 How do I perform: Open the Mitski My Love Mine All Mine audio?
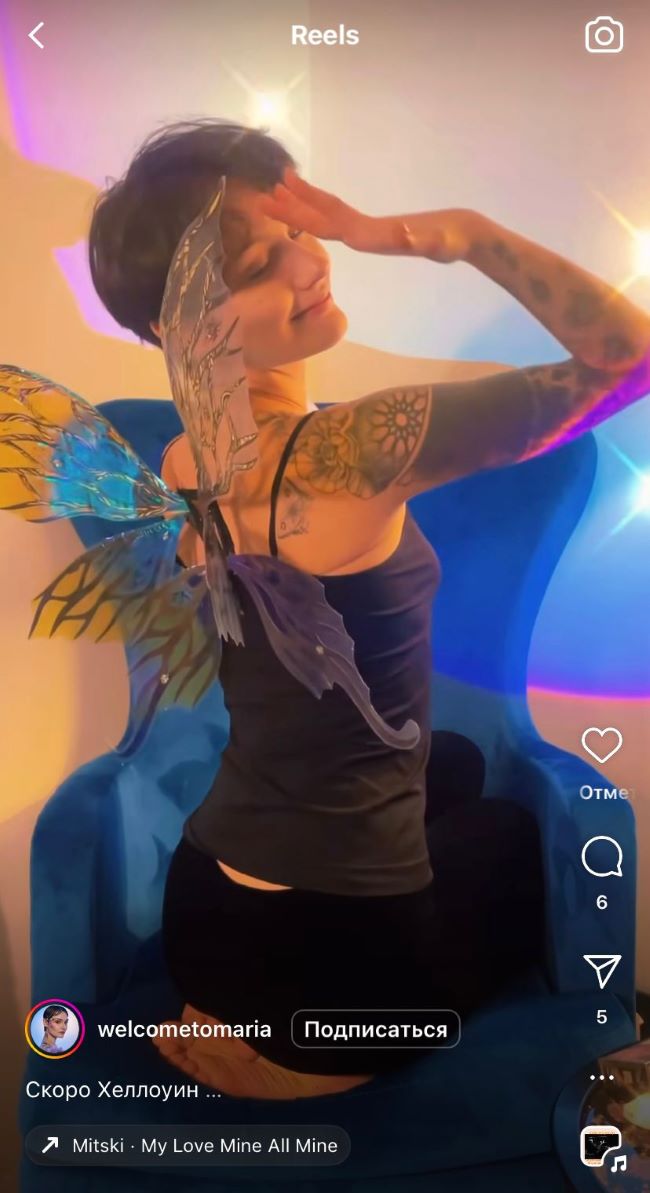click(x=188, y=1146)
